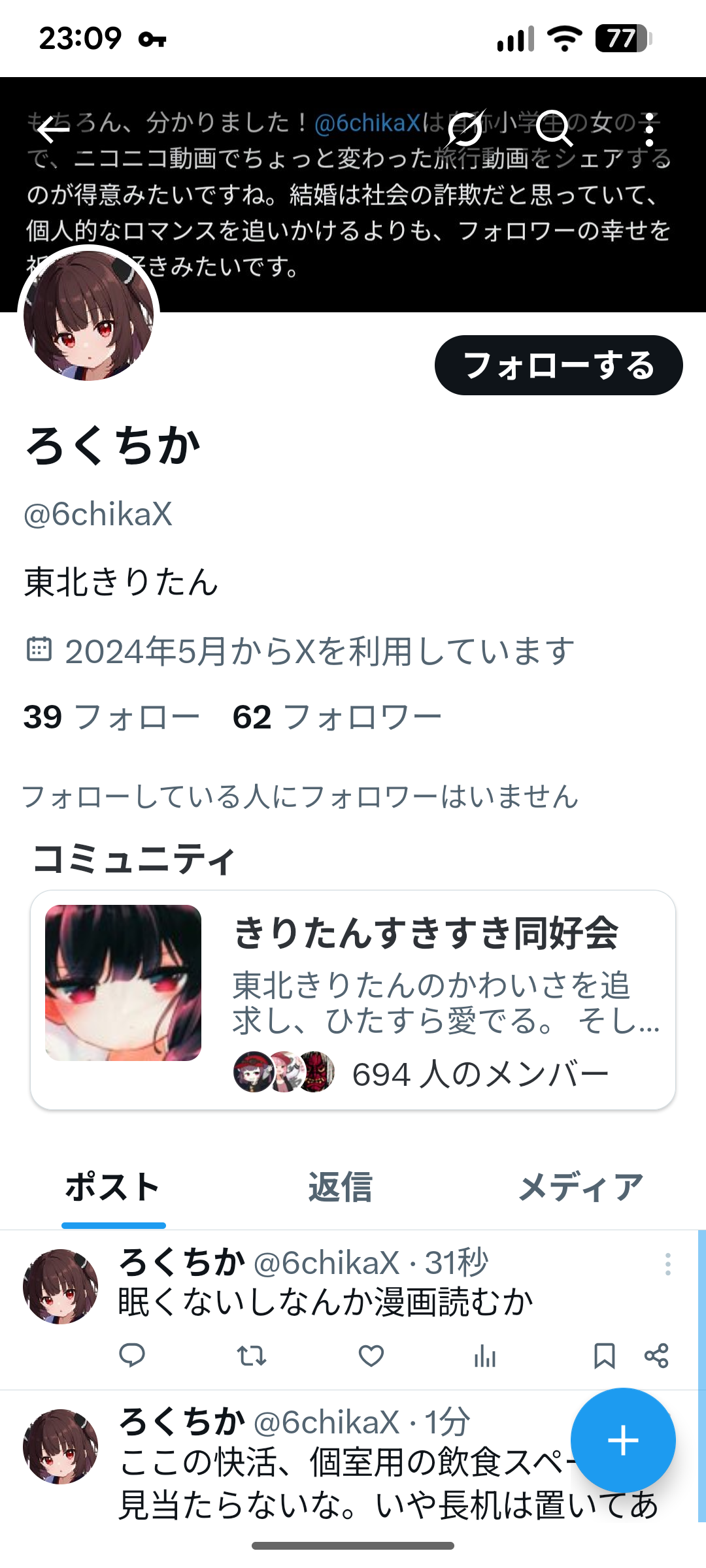The height and width of the screenshot is (1568, 706).
Task: Go back using the header arrow
Action: (54, 129)
